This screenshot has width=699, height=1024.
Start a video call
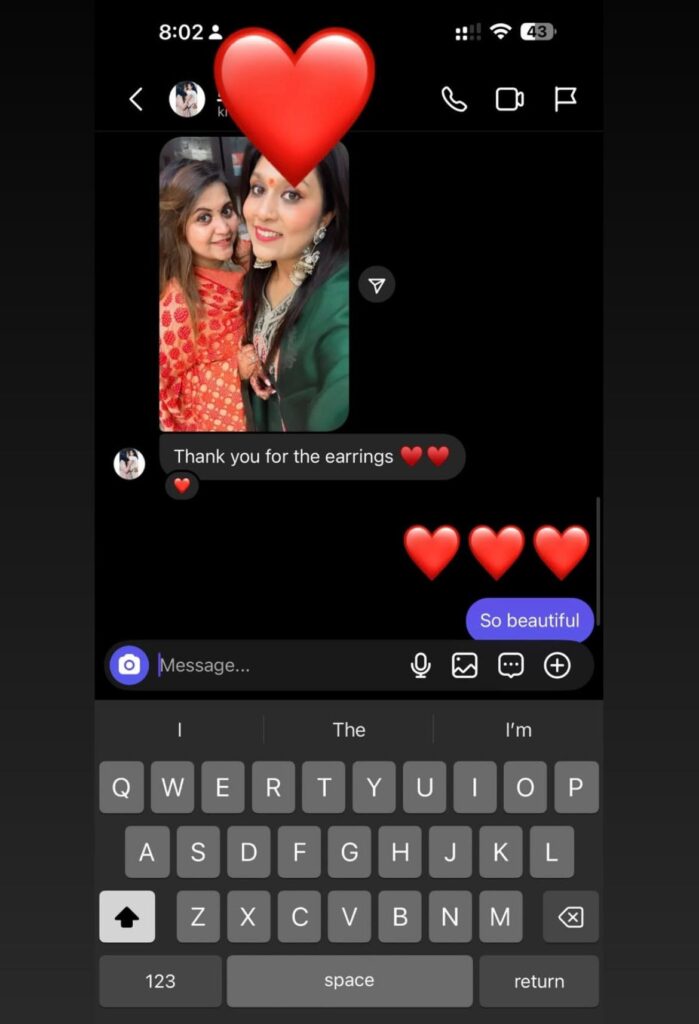point(510,99)
